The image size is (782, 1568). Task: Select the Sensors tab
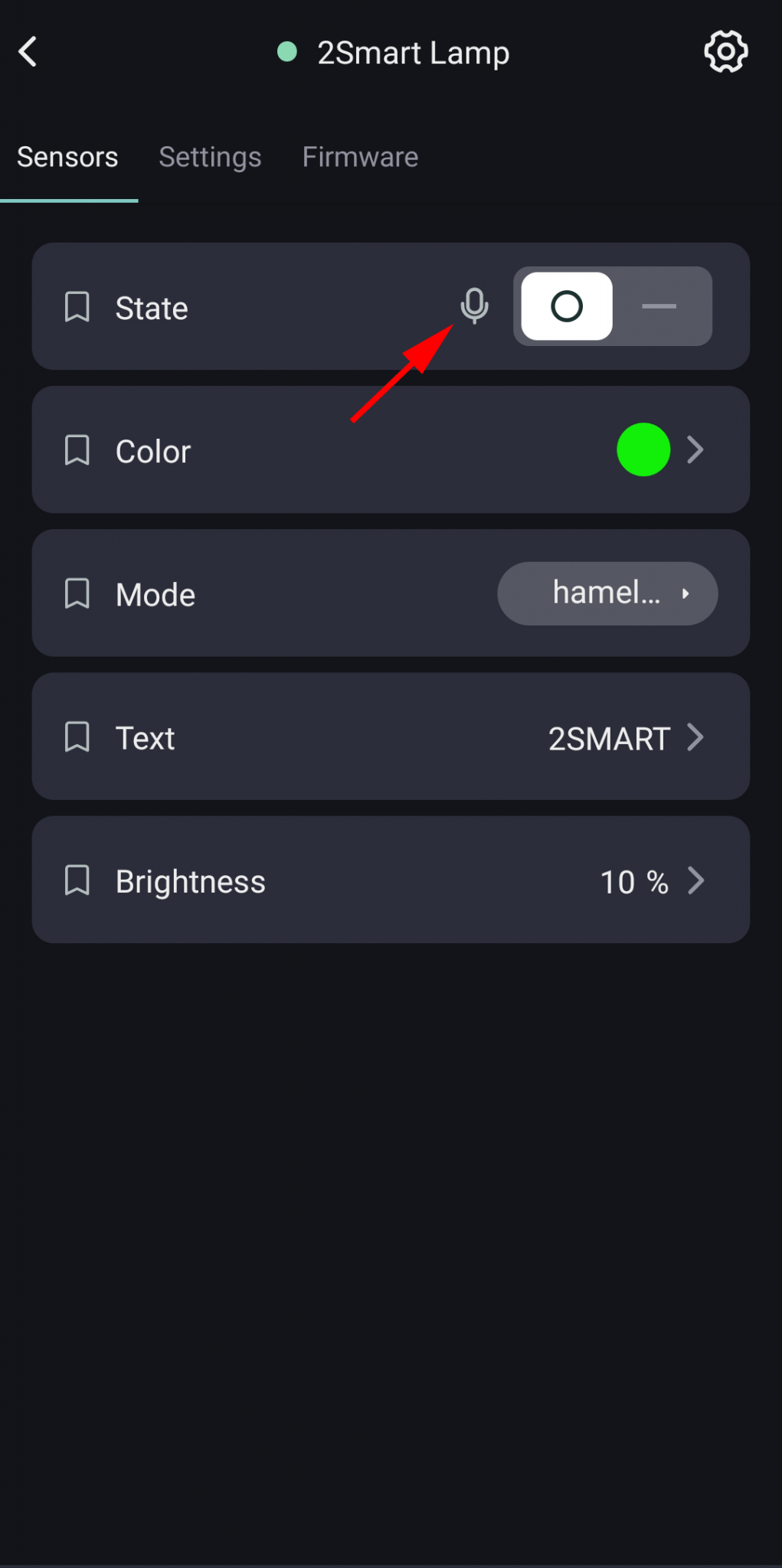[x=67, y=157]
